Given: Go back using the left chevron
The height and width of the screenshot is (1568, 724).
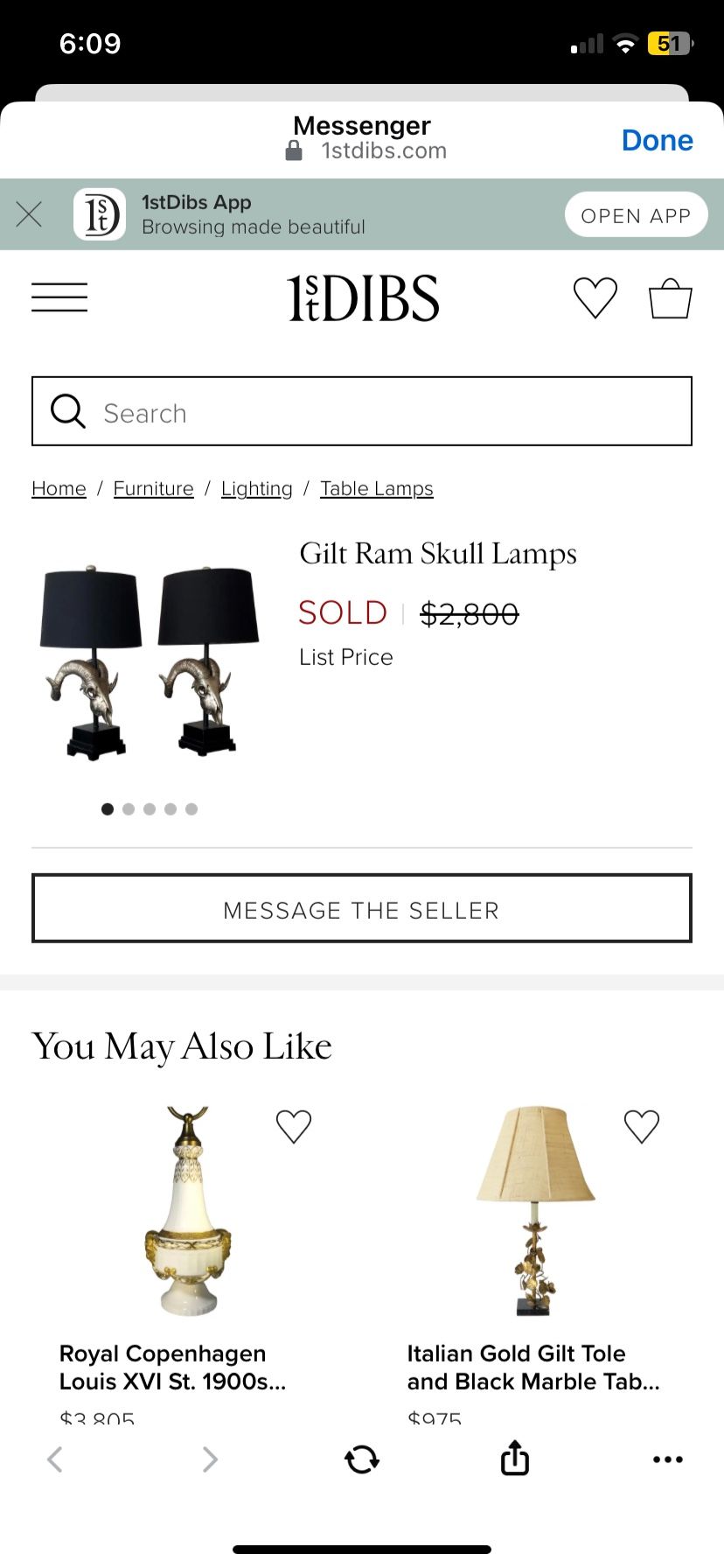Looking at the screenshot, I should [x=55, y=1459].
